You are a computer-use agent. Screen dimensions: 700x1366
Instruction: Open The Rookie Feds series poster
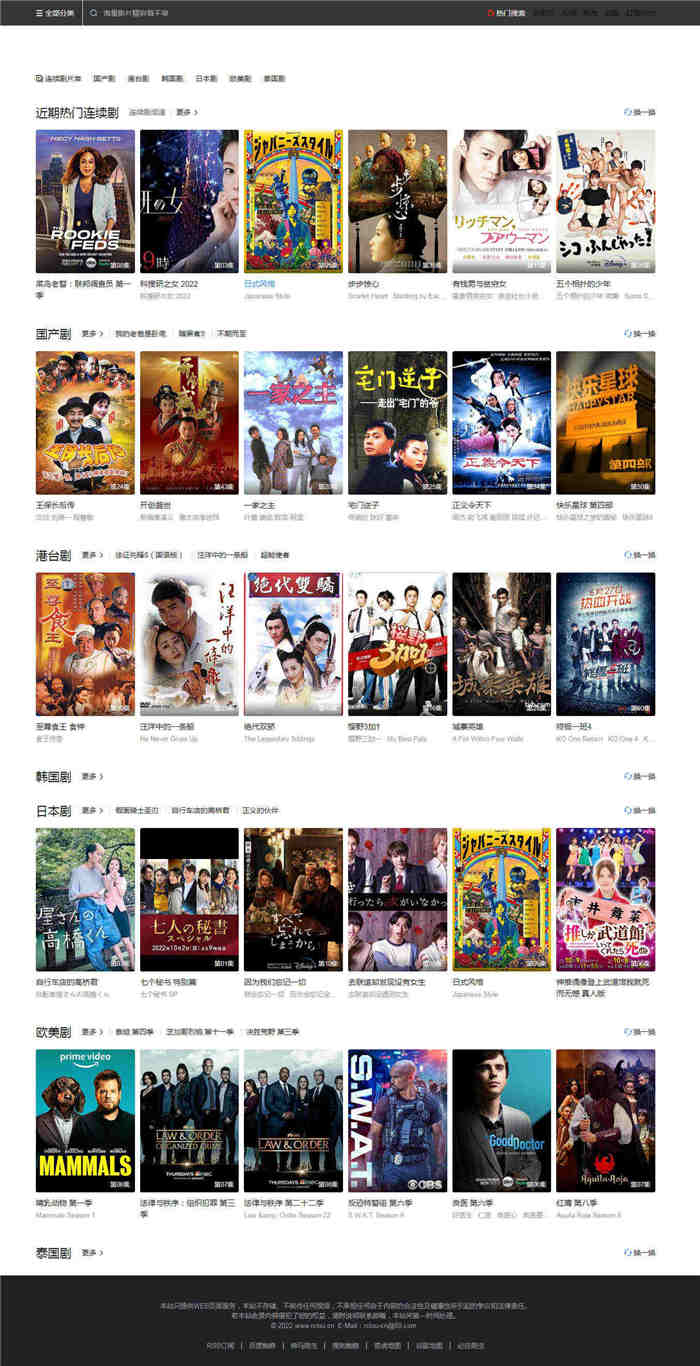85,200
